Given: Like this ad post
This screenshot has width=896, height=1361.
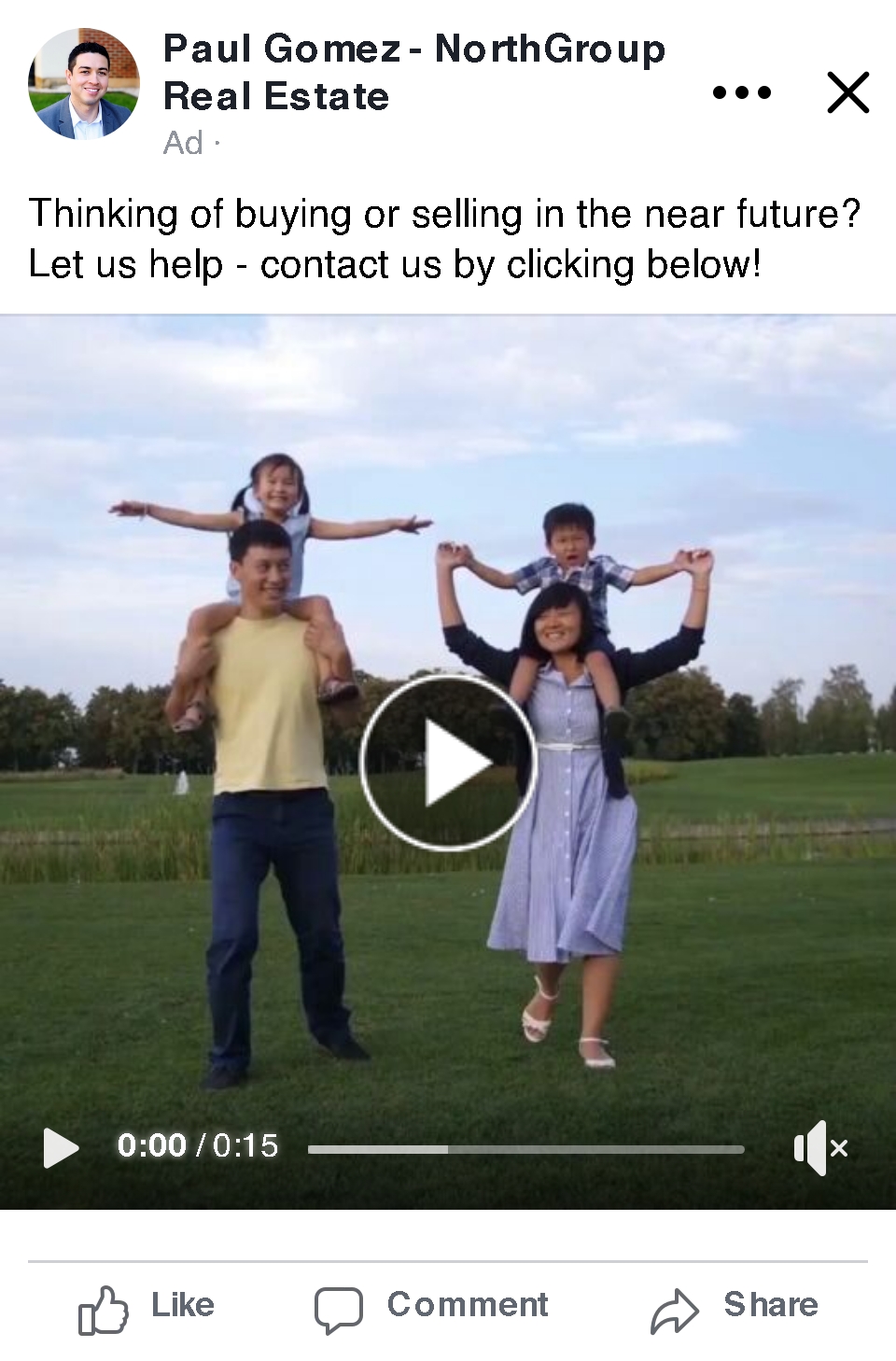Looking at the screenshot, I should [147, 1306].
